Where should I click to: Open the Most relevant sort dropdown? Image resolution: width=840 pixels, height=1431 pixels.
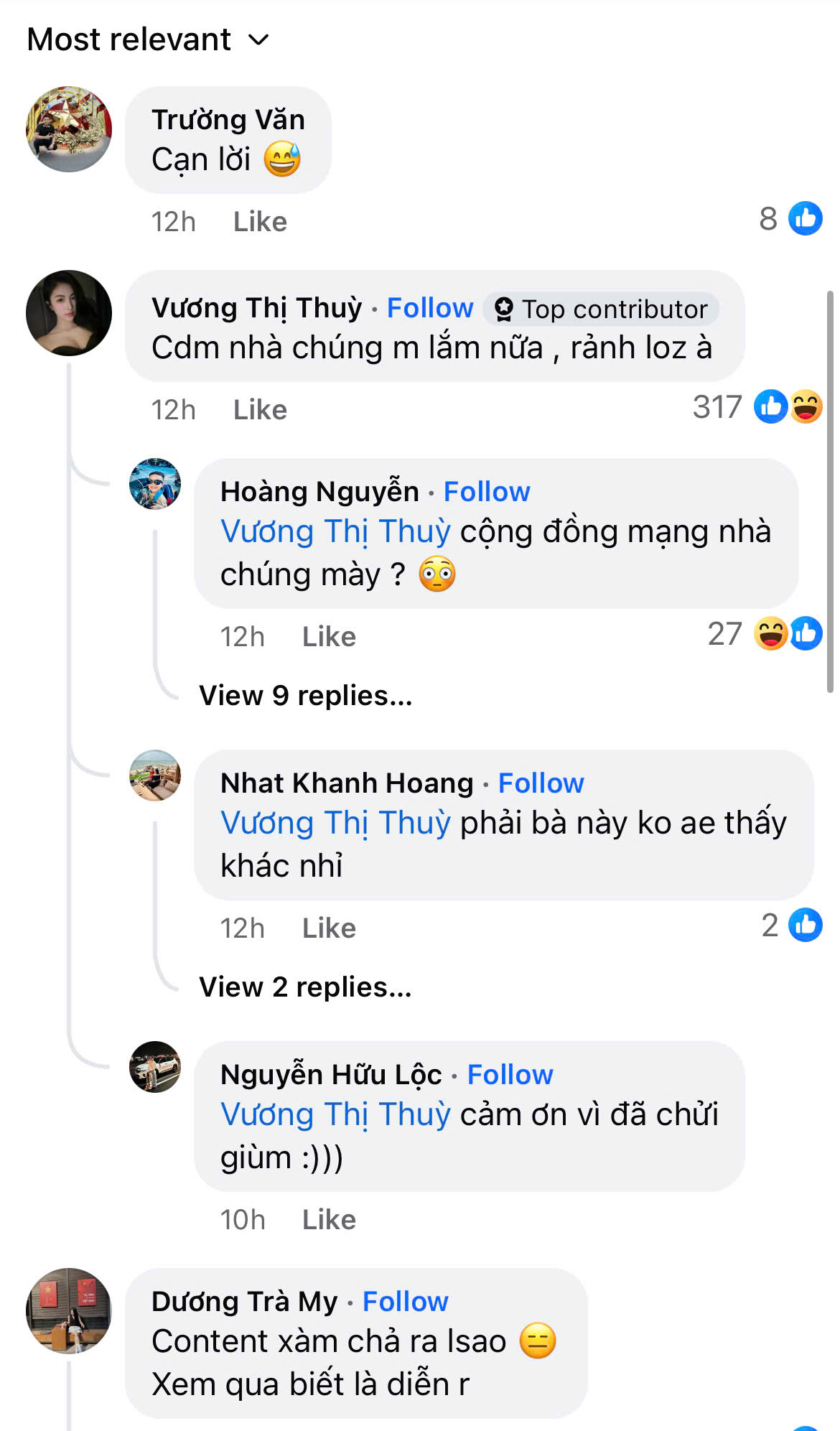(x=148, y=39)
